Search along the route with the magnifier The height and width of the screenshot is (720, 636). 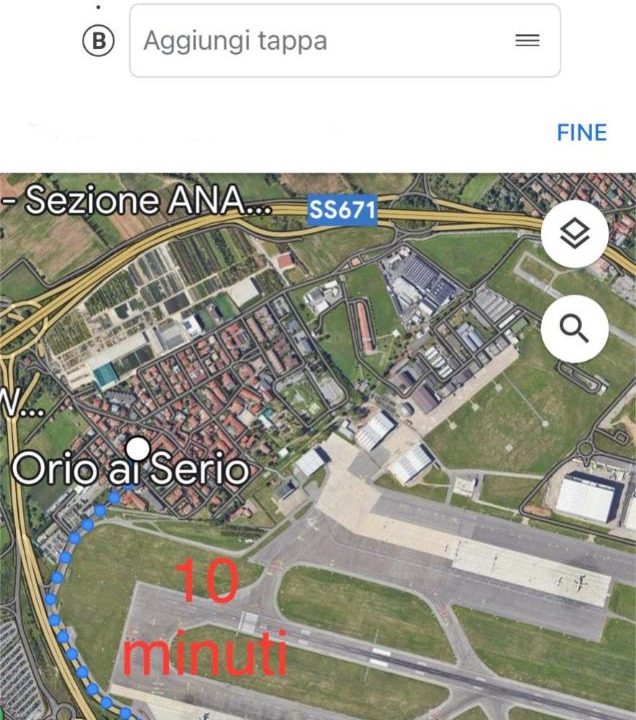click(x=575, y=328)
